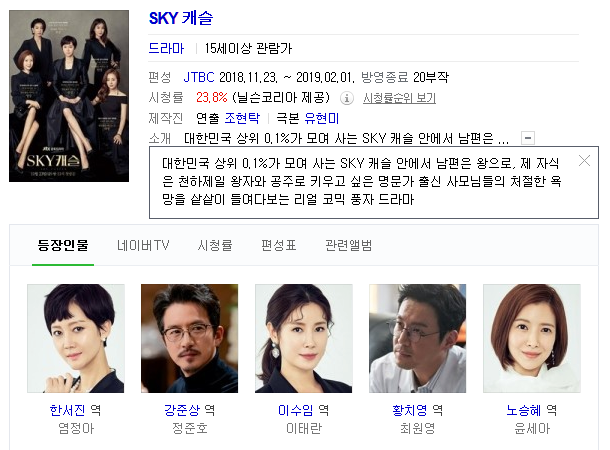
Task: Open writer 유현미 link
Action: 321,118
